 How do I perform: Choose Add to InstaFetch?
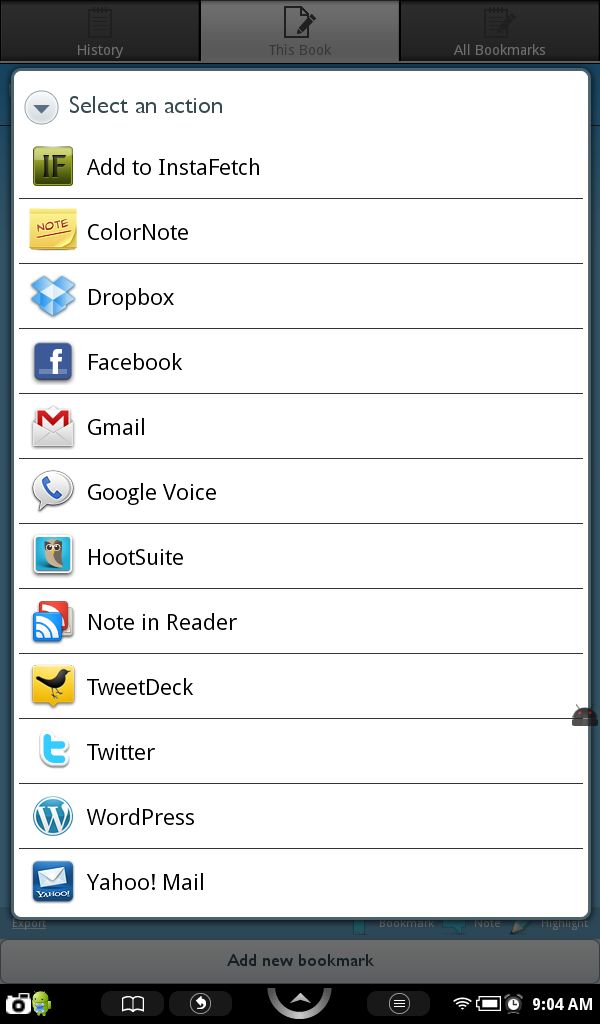coord(301,167)
